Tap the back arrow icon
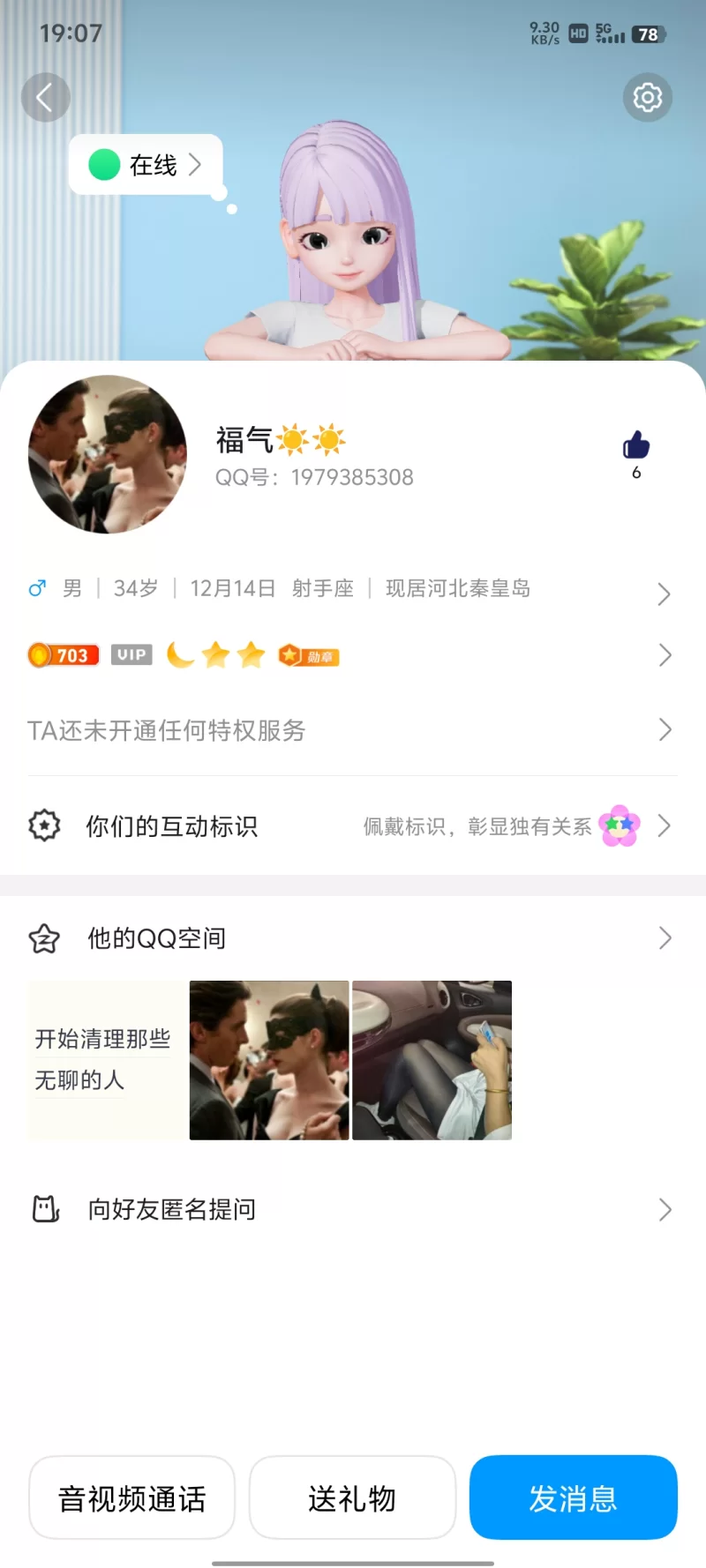 pyautogui.click(x=46, y=97)
